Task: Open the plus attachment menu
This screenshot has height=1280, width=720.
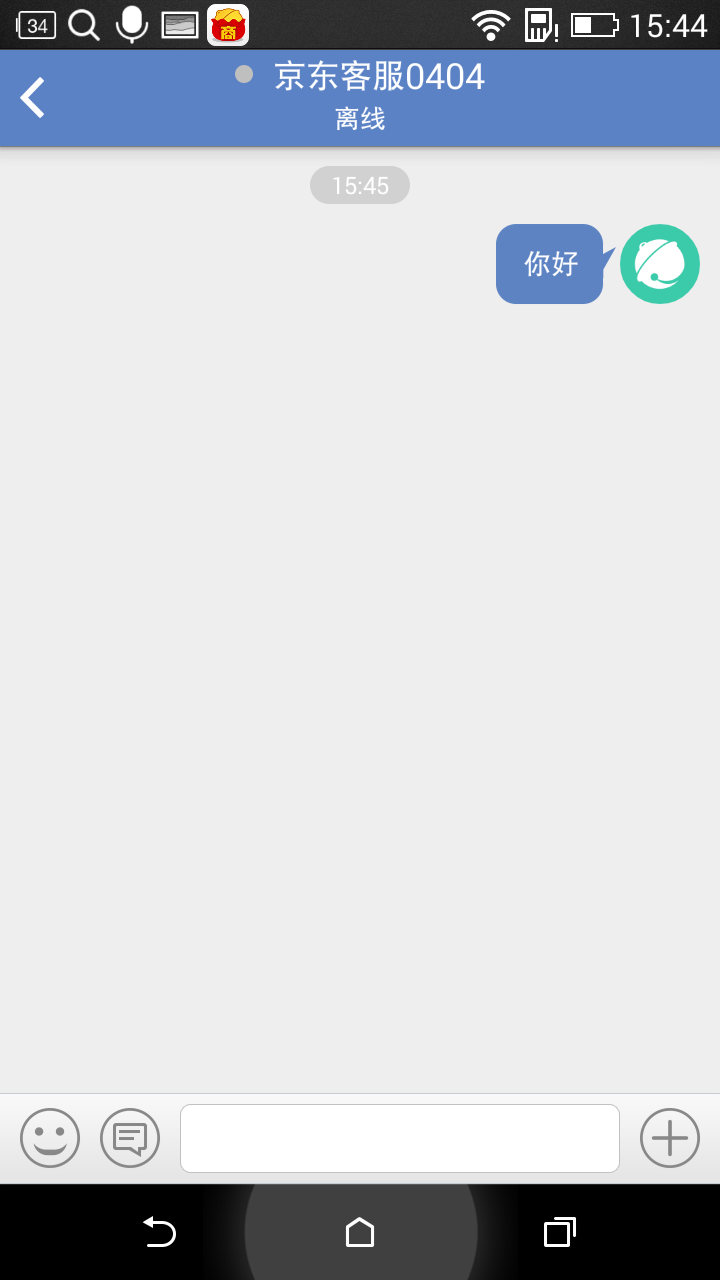Action: (x=670, y=1138)
